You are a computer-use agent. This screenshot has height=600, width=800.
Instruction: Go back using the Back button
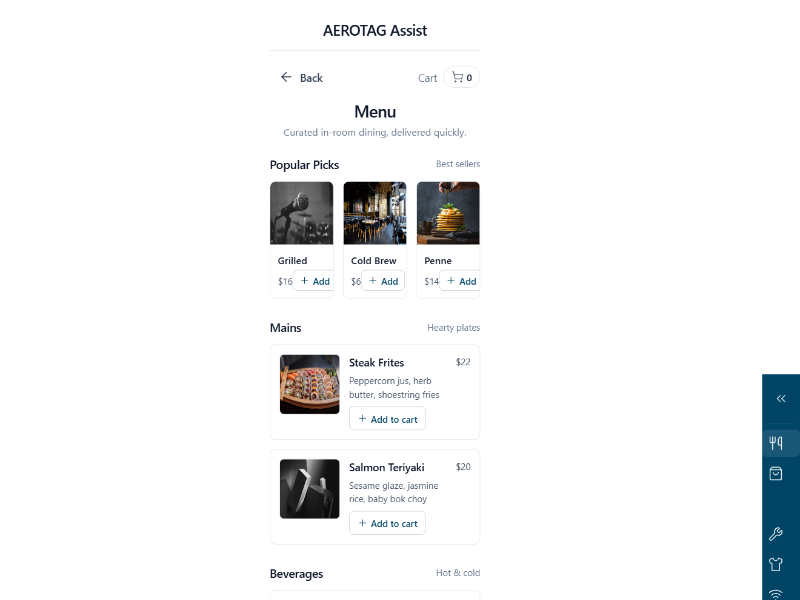pos(301,78)
